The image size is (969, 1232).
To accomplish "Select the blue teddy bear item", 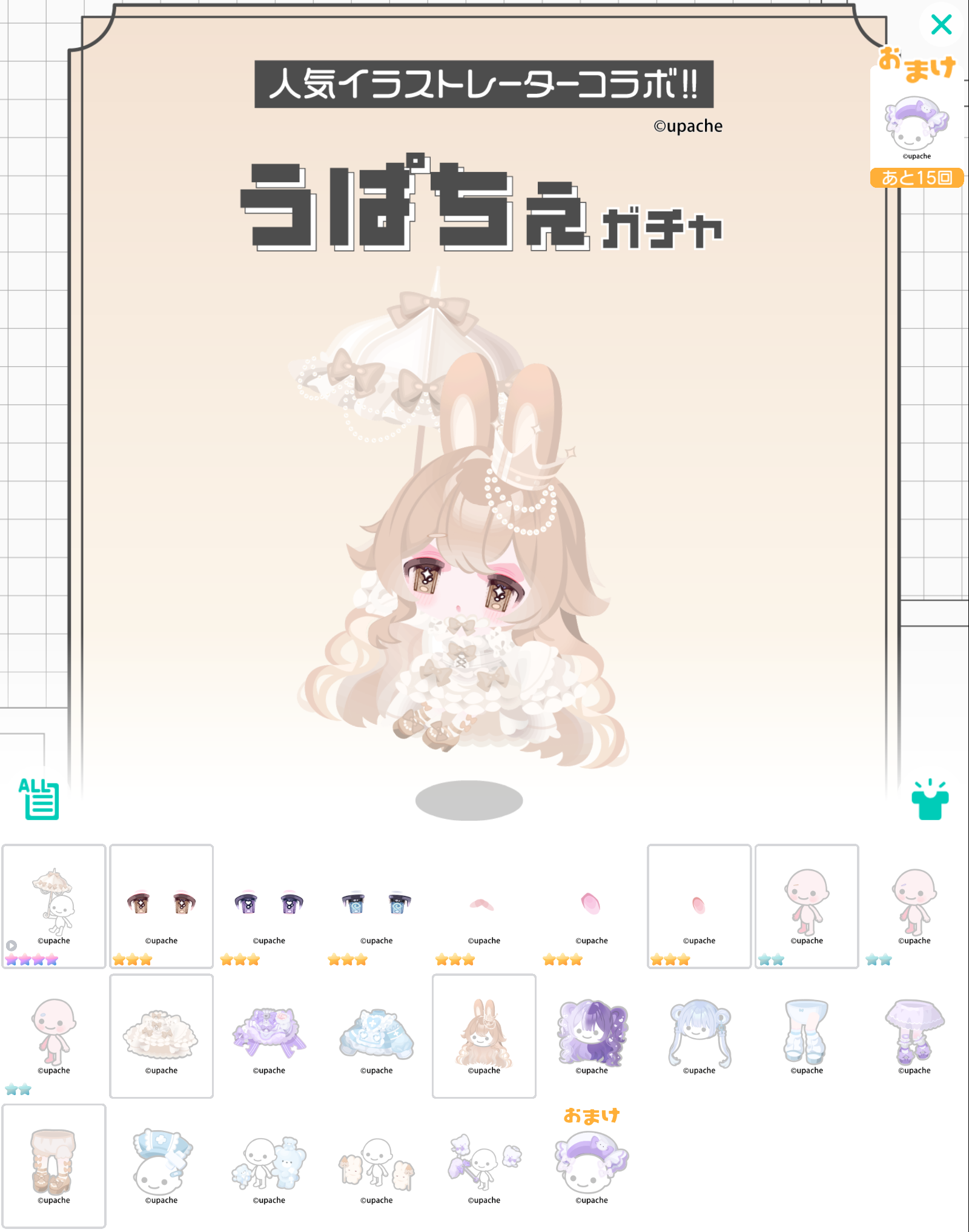I will coord(269,1164).
